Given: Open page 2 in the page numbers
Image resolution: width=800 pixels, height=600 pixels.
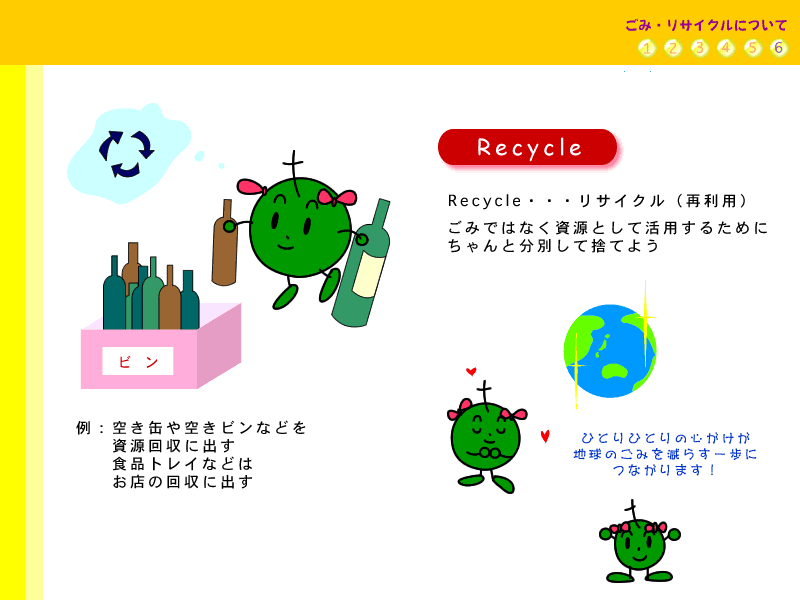Looking at the screenshot, I should click(x=673, y=48).
